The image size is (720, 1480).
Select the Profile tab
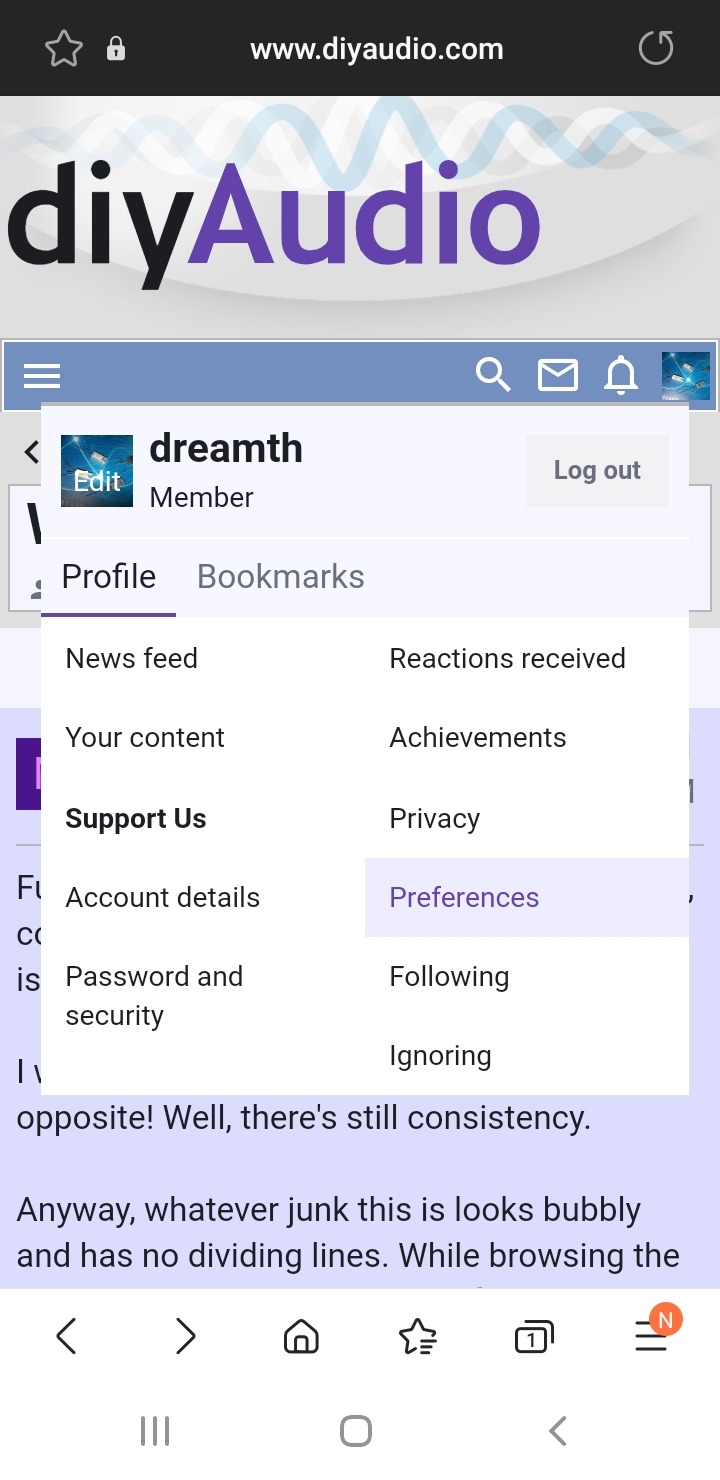point(109,577)
